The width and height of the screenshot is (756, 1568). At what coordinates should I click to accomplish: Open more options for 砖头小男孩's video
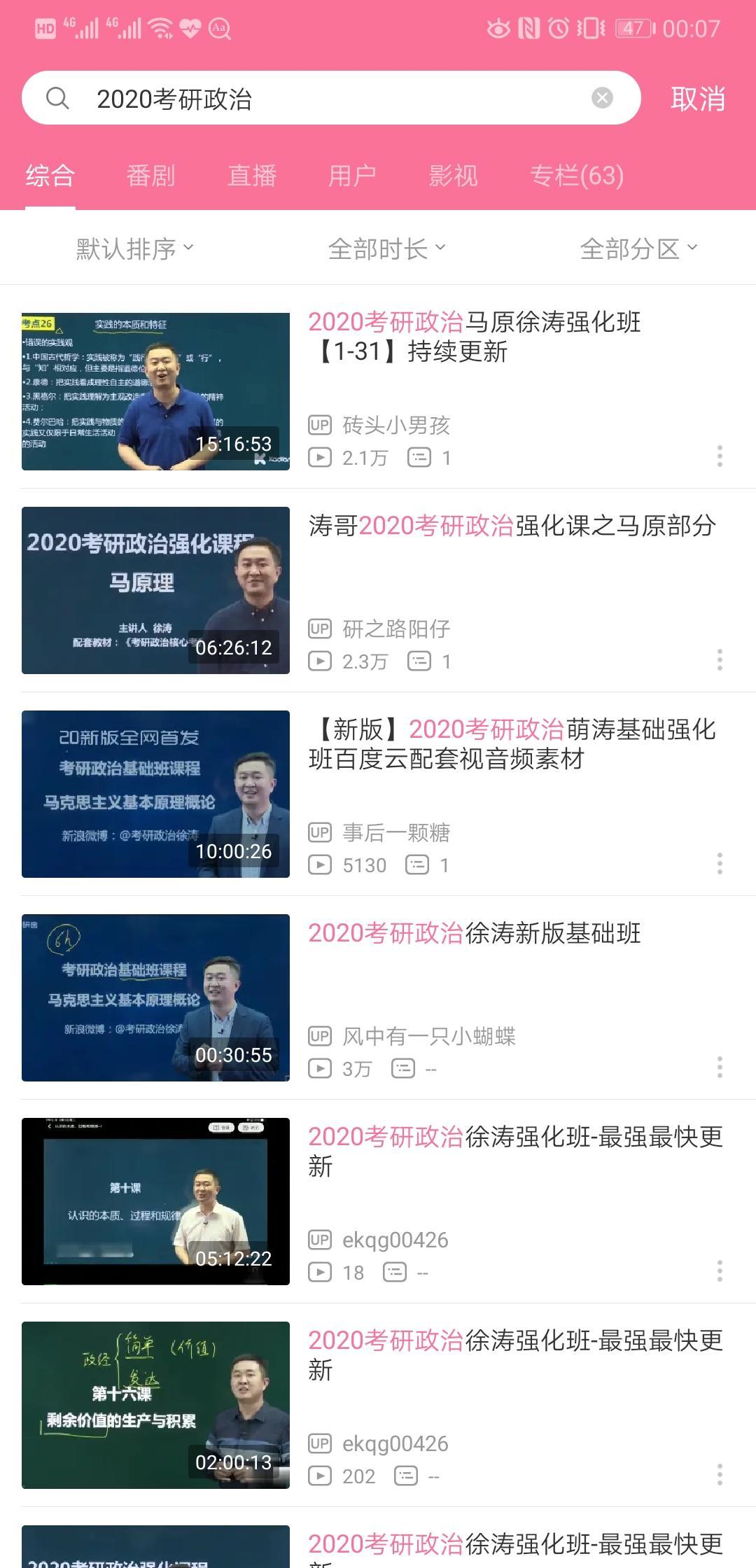coord(722,458)
